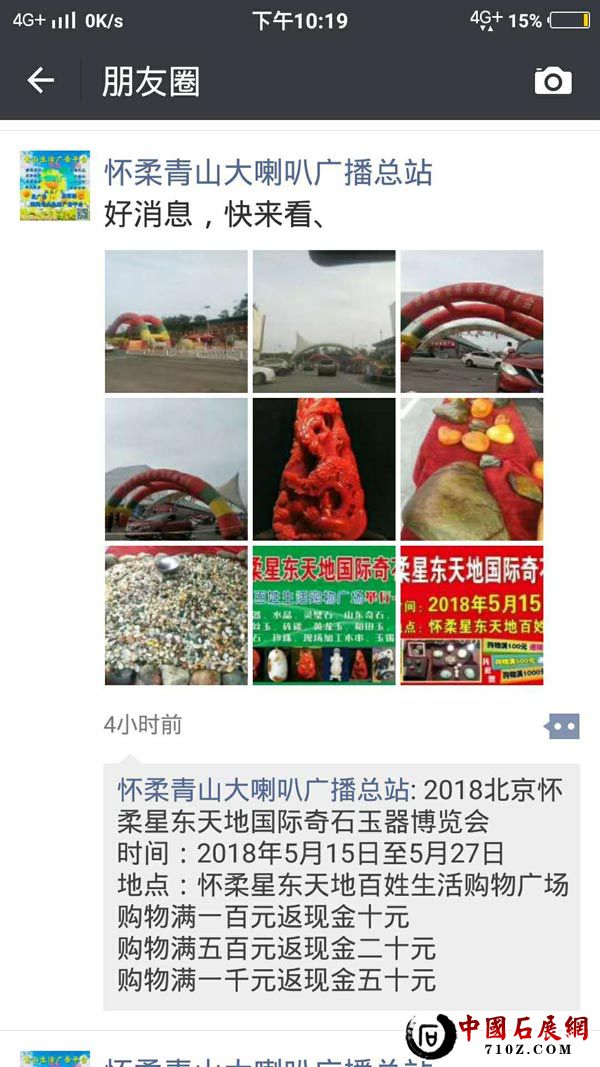Enlarge the pile of small pebbles photo
600x1067 pixels.
(x=176, y=615)
